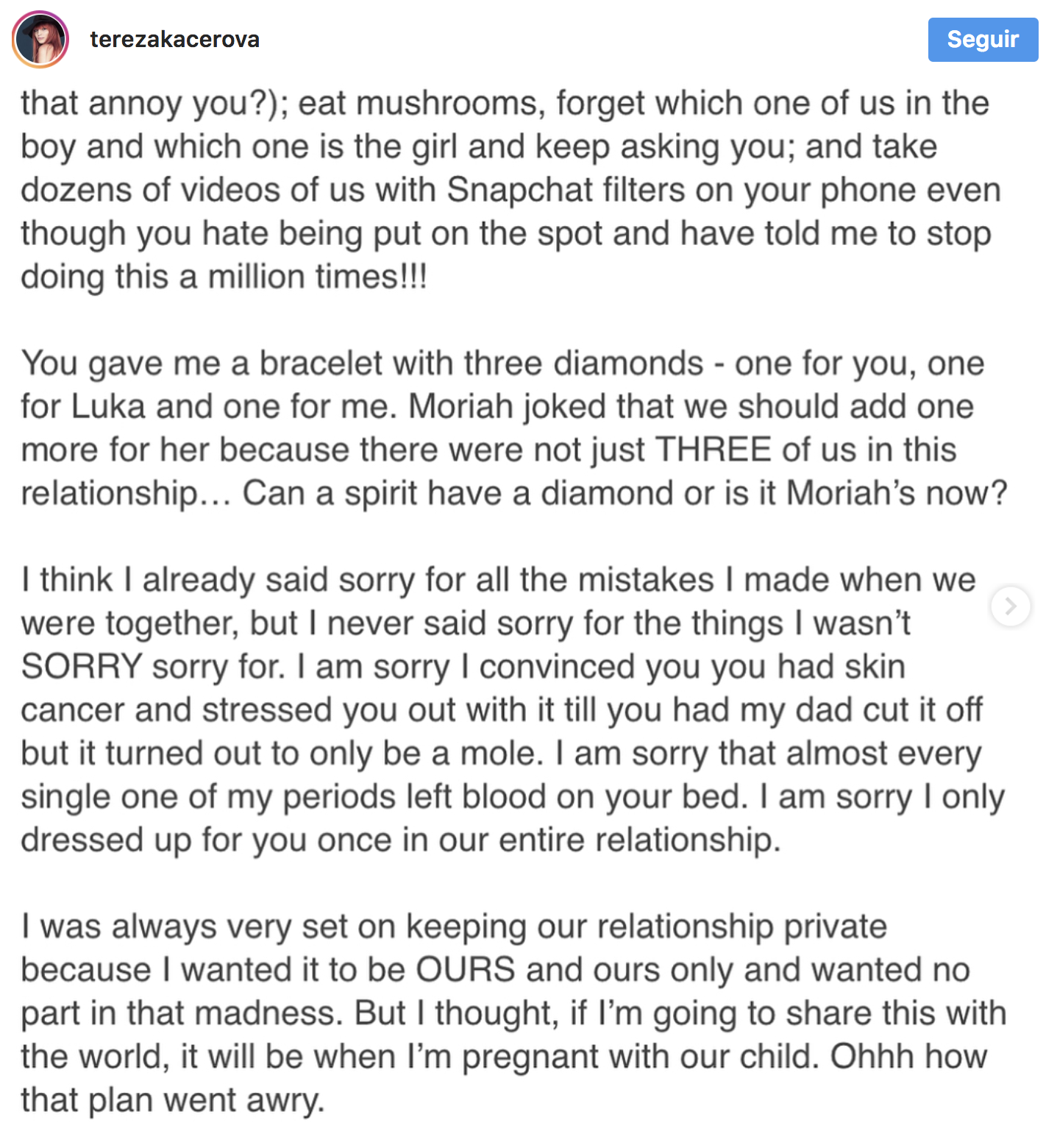The width and height of the screenshot is (1046, 1148).
Task: Tap the Seguir follow button
Action: 983,39
